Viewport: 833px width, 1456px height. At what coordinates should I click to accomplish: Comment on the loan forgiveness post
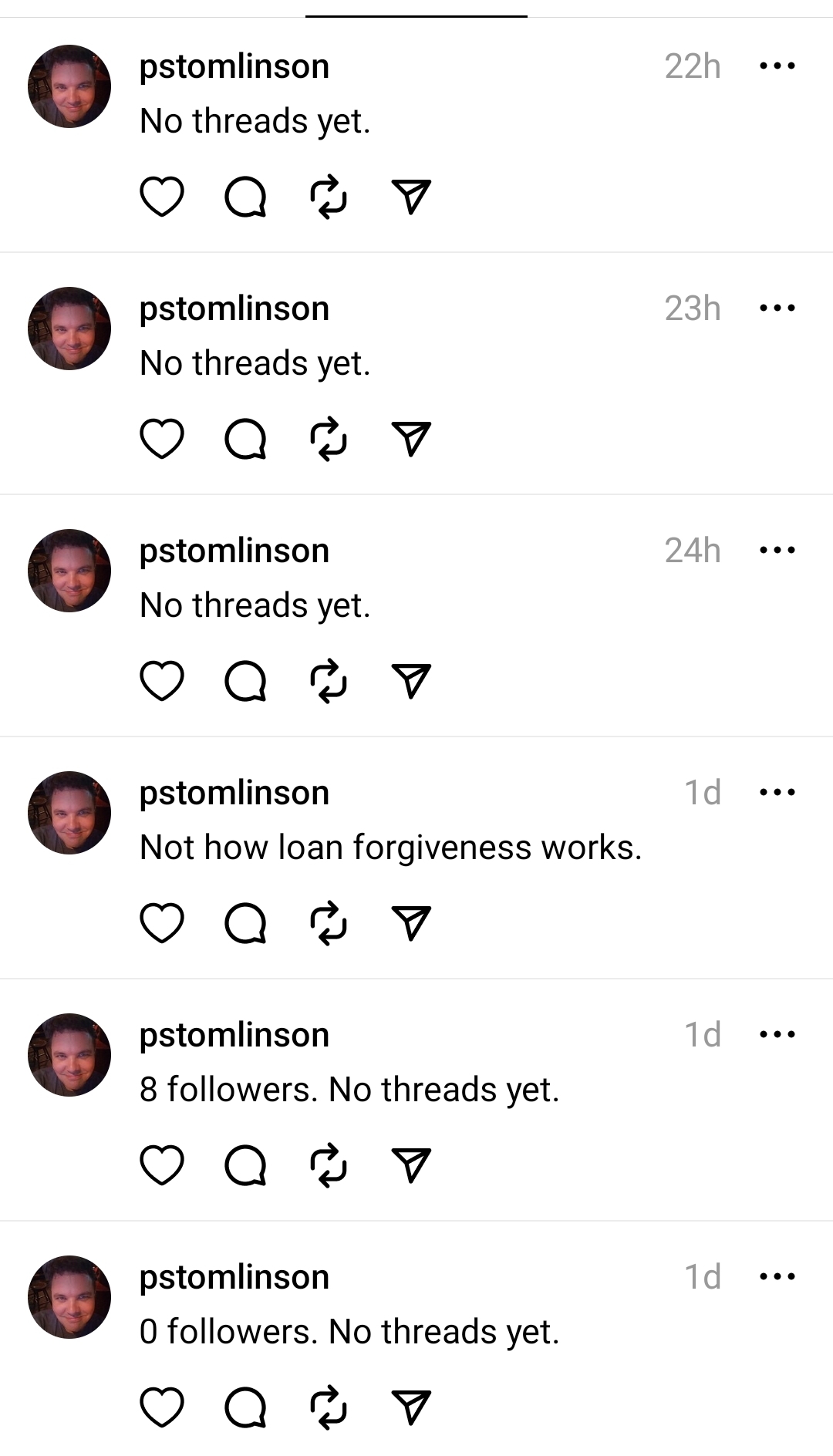coord(245,923)
